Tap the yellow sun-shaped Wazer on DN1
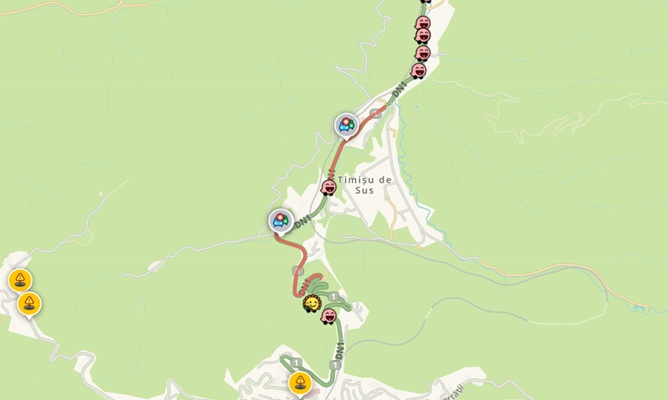The height and width of the screenshot is (400, 668). (312, 302)
